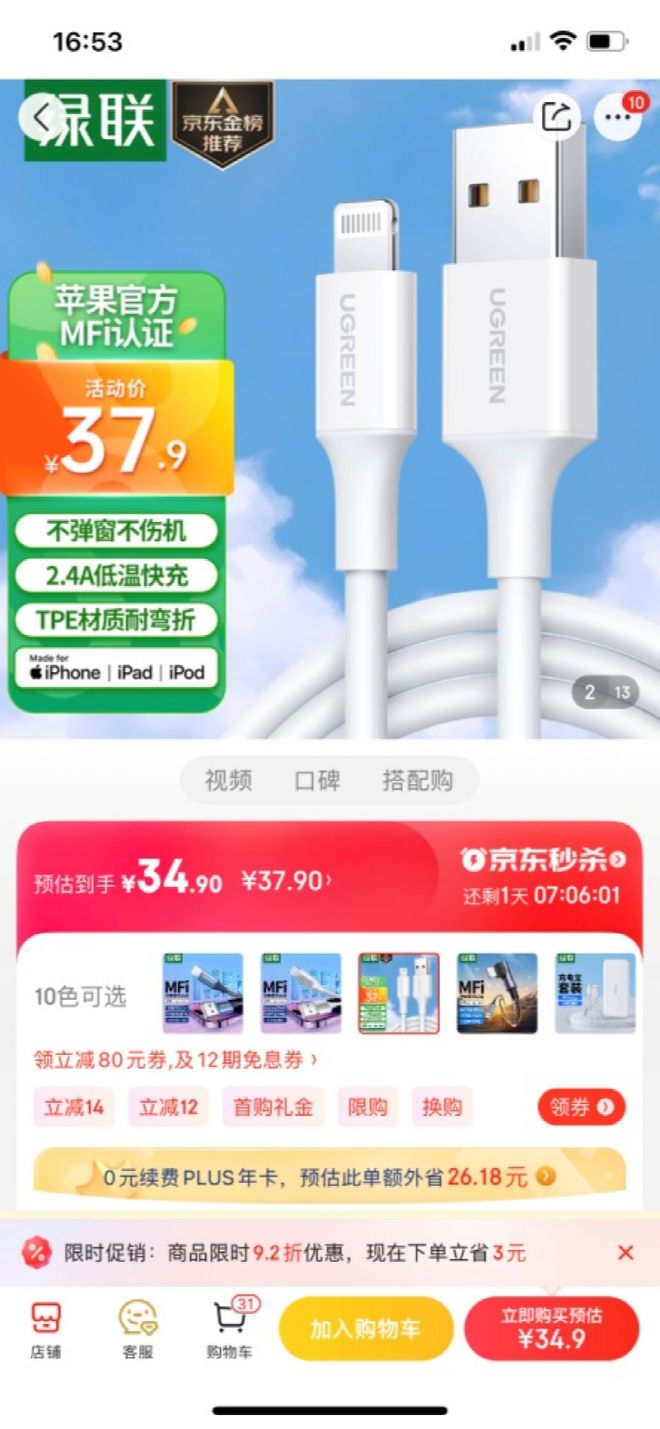This screenshot has width=660, height=1429.
Task: Select the angled-connector cable thumbnail
Action: pyautogui.click(x=497, y=993)
